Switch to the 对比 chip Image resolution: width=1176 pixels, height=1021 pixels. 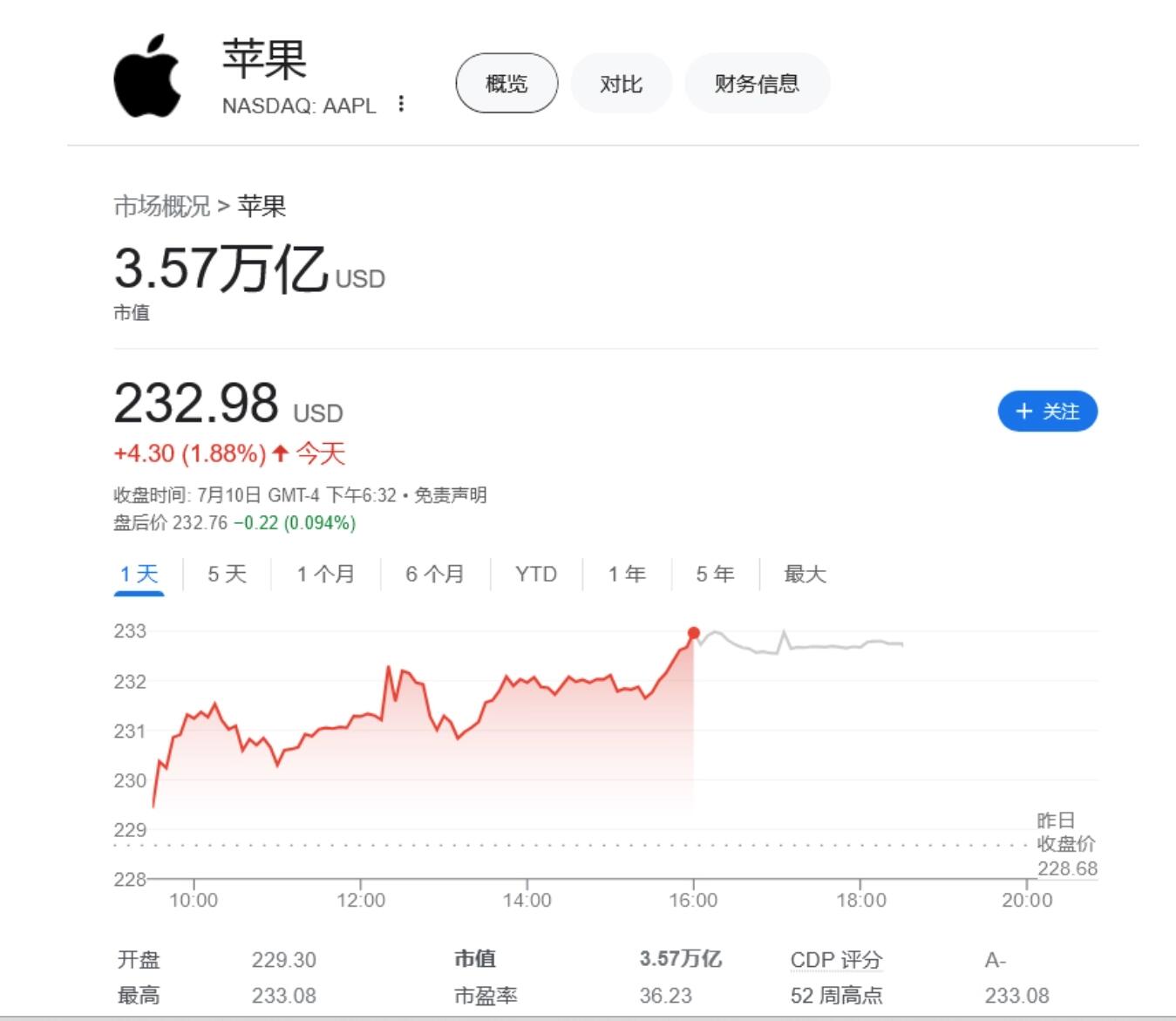tap(621, 84)
